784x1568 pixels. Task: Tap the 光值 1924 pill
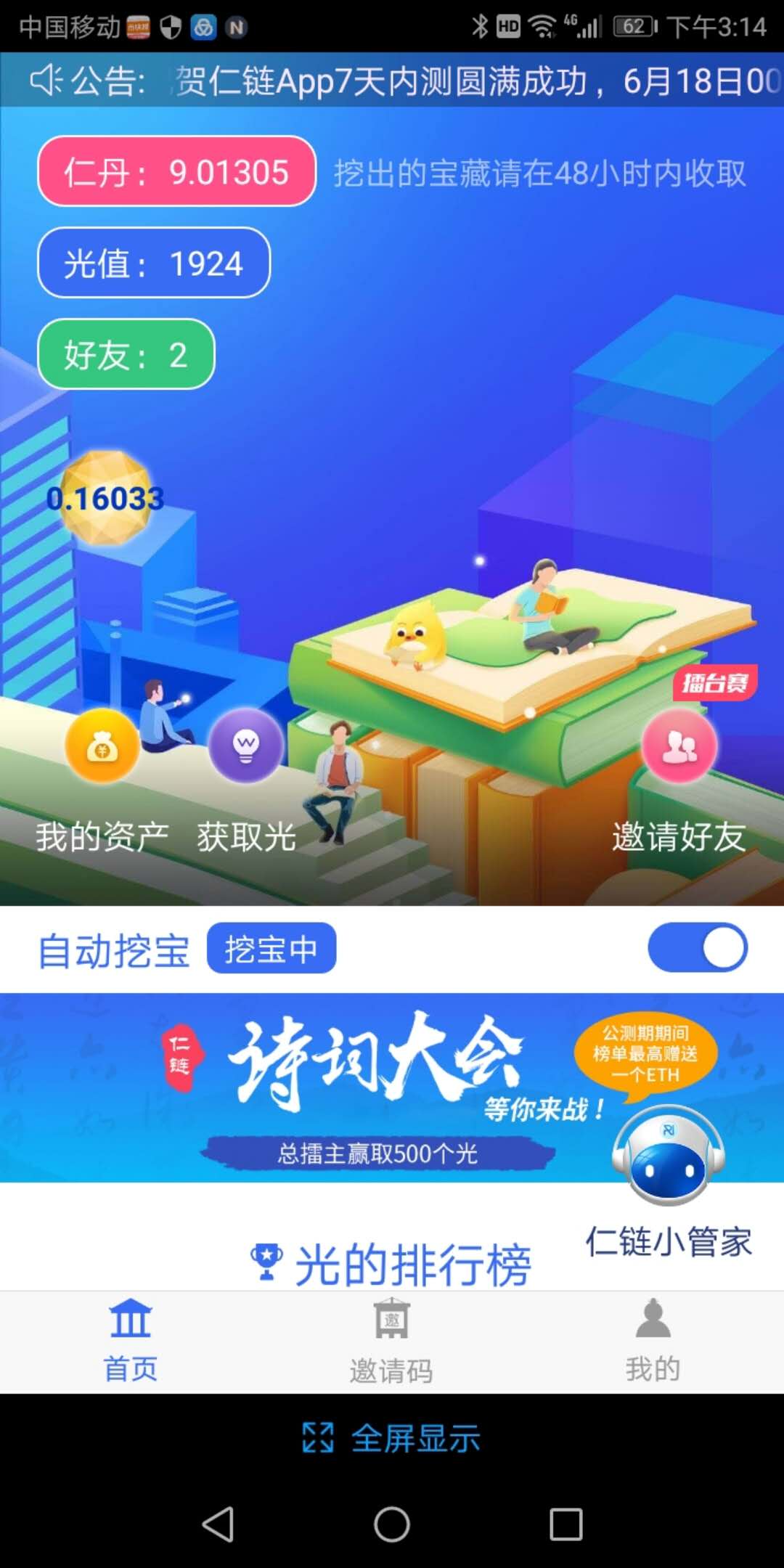(x=153, y=263)
